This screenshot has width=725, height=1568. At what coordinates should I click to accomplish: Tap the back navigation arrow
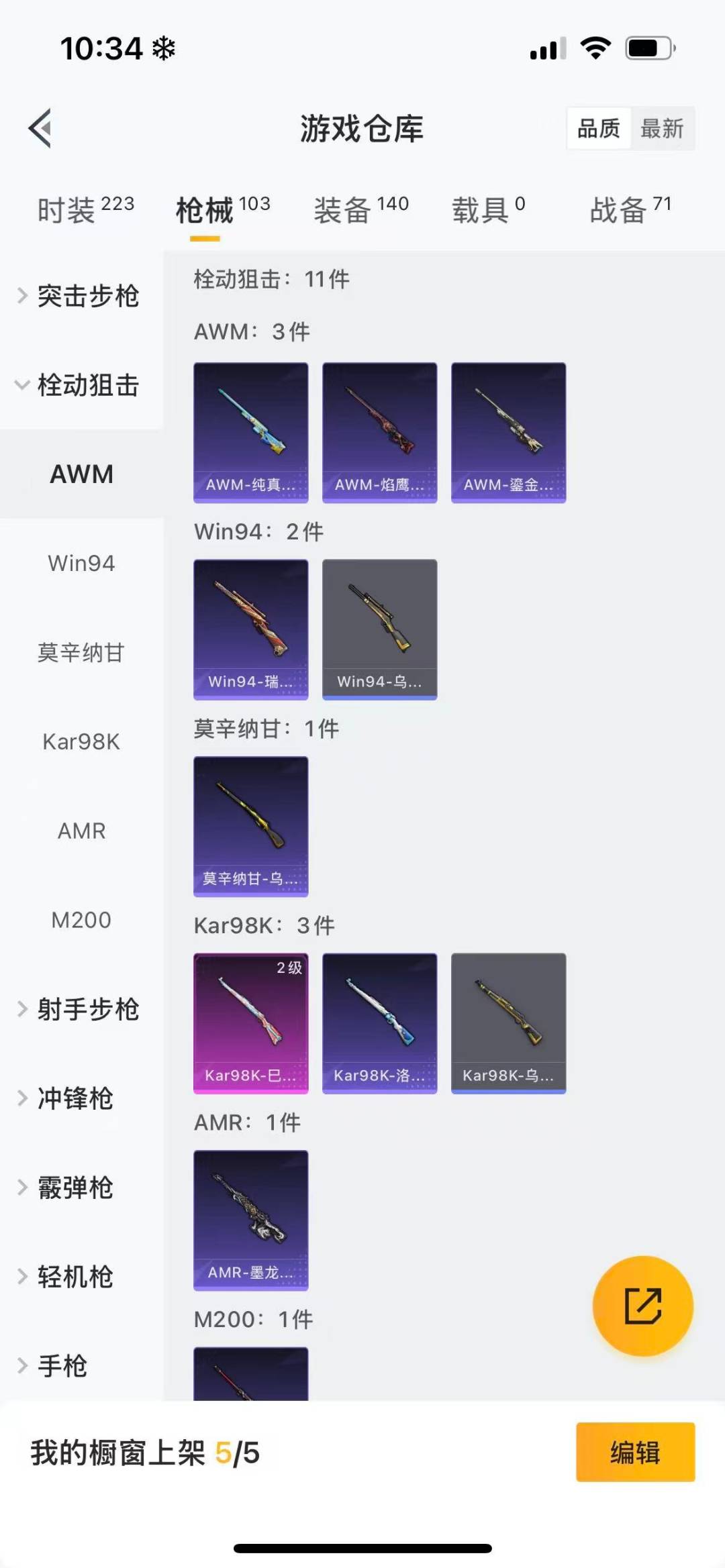click(x=40, y=129)
